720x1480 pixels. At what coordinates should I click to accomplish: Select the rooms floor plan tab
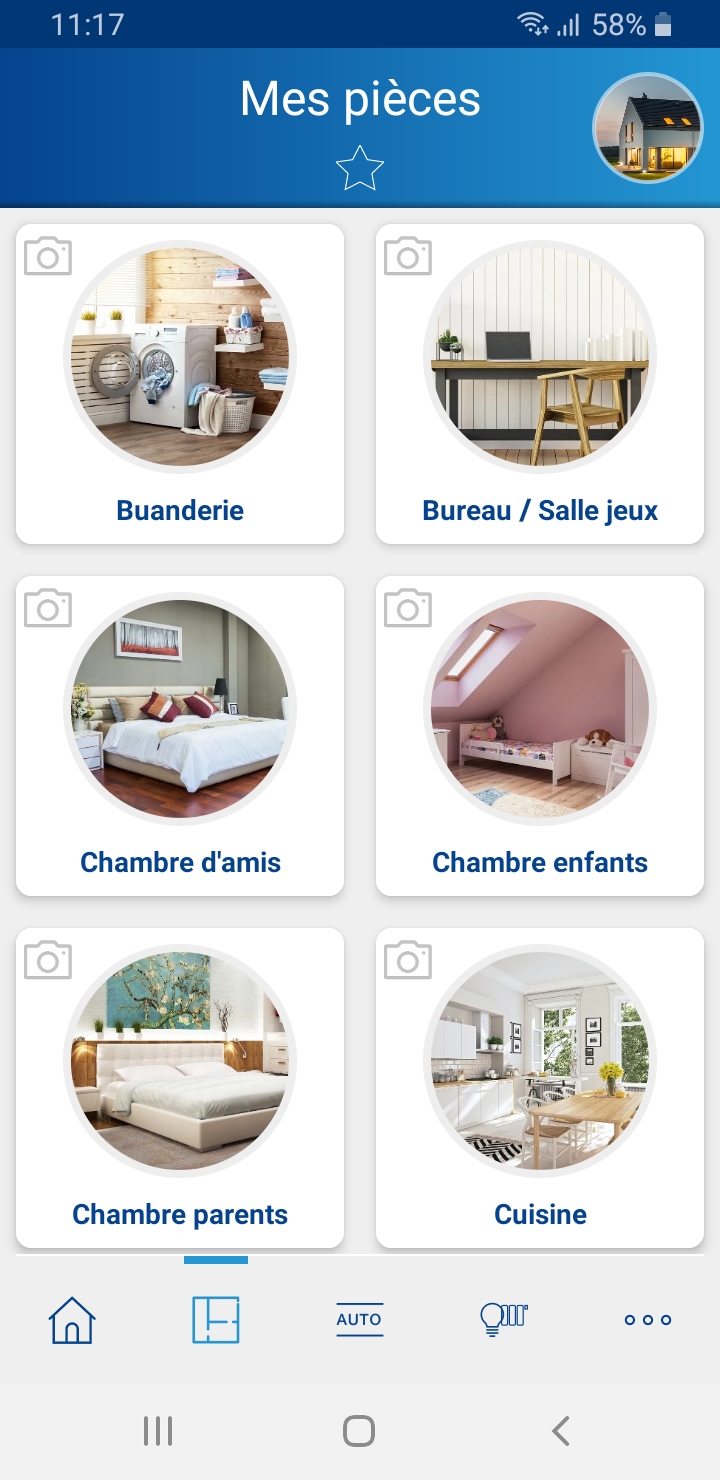click(216, 1320)
